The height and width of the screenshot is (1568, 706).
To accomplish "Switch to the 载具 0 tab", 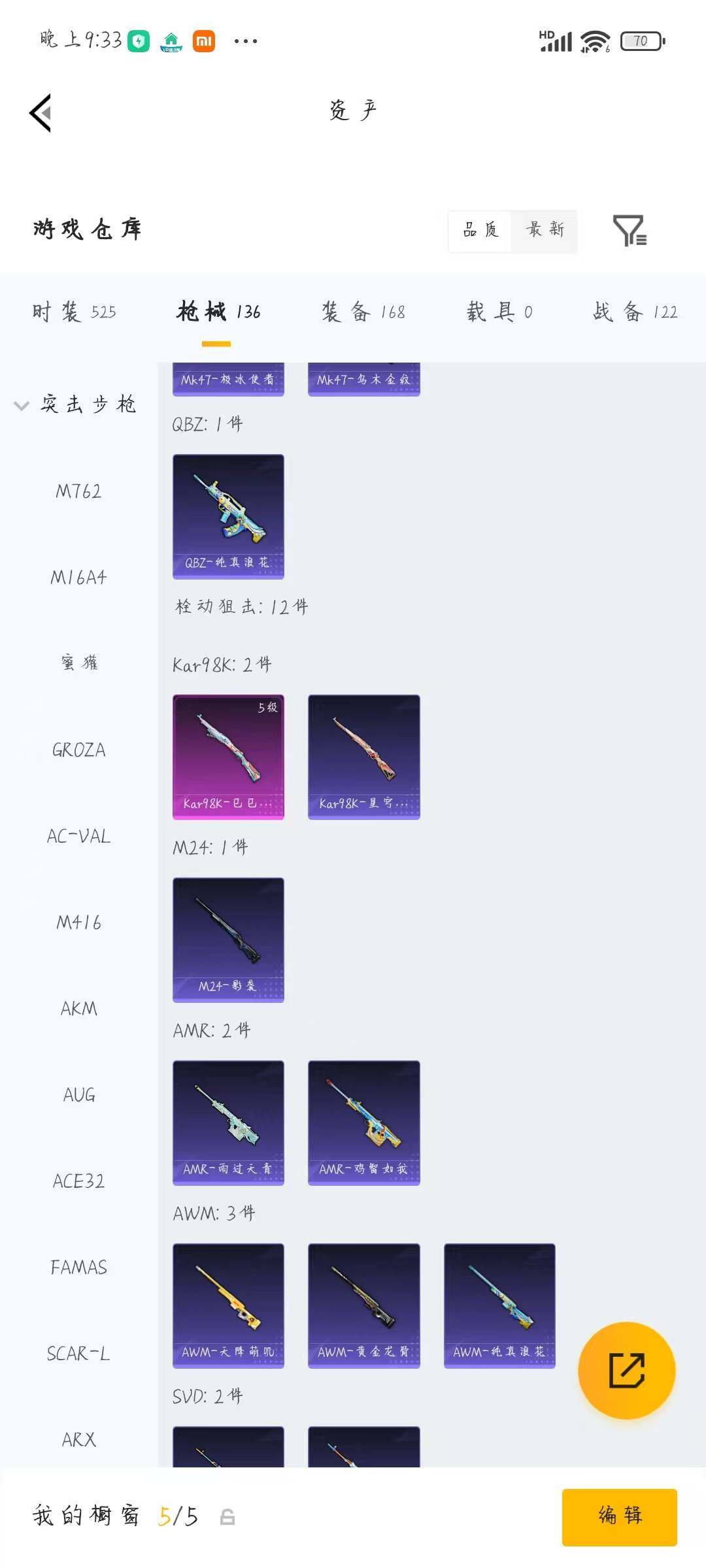I will (x=499, y=312).
